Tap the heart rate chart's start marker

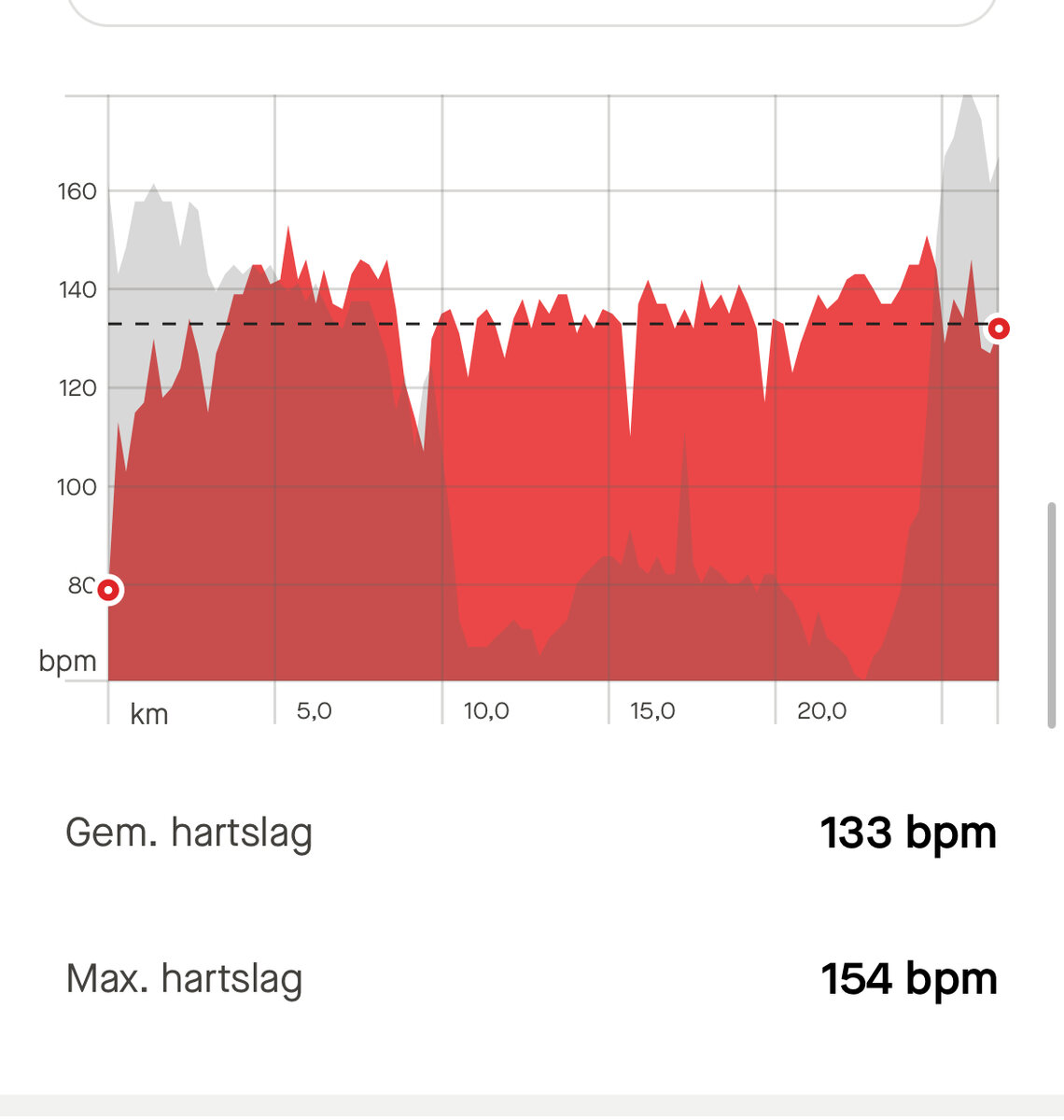click(x=109, y=590)
